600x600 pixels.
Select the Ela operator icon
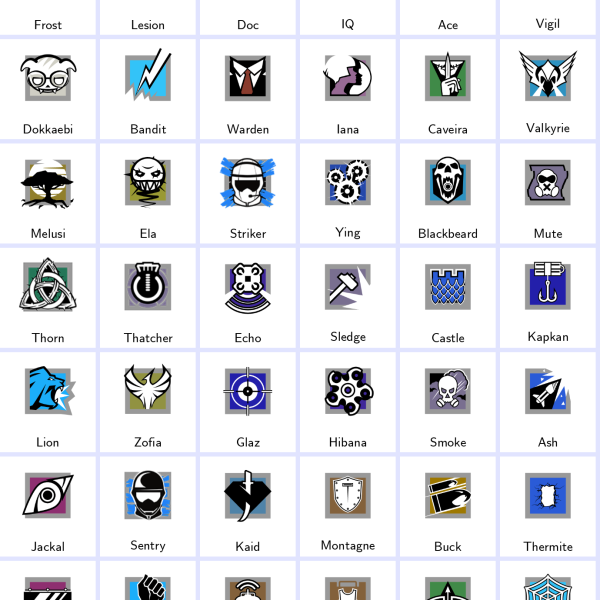pos(148,182)
